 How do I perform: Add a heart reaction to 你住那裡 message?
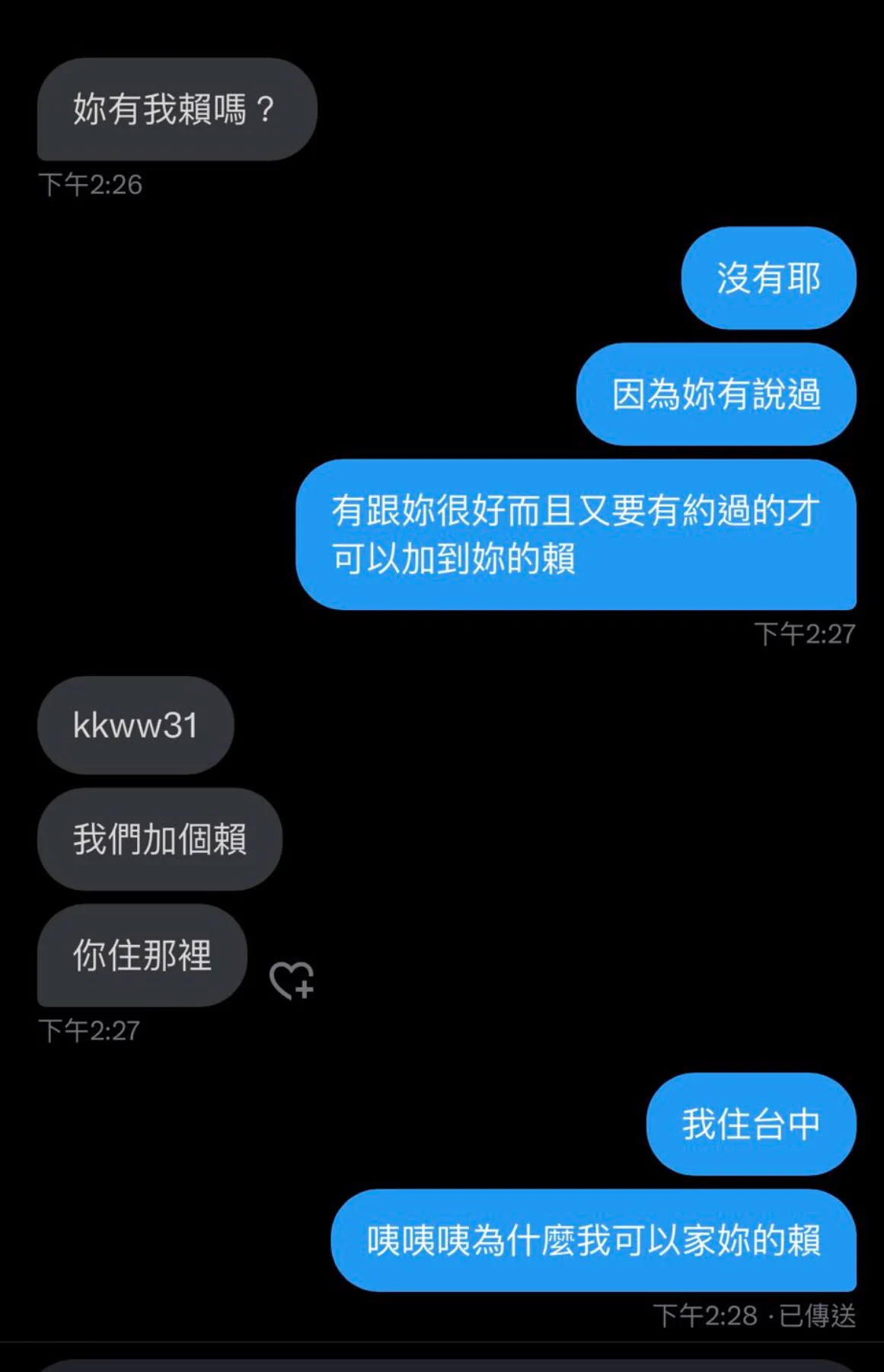pos(292,980)
